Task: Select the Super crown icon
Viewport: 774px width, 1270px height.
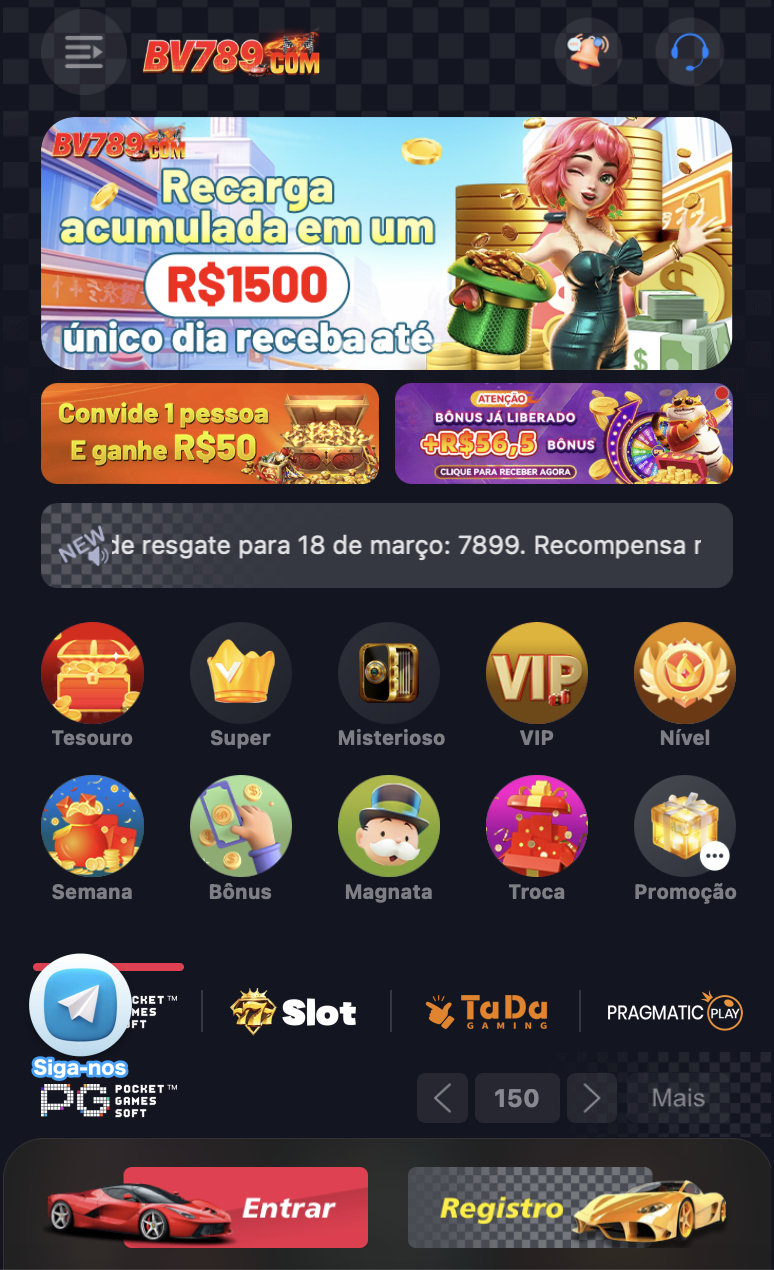Action: point(240,672)
